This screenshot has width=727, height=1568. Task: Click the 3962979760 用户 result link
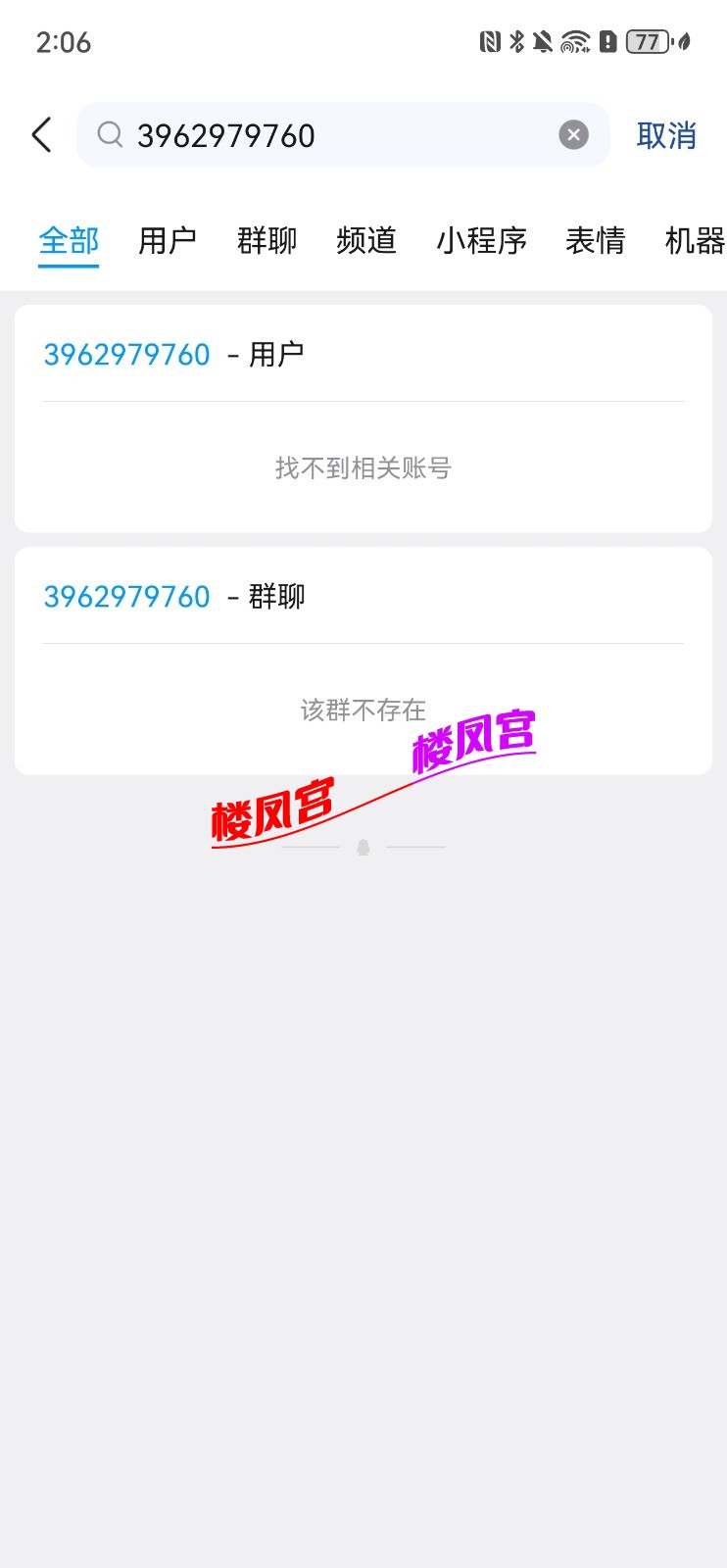(x=127, y=354)
